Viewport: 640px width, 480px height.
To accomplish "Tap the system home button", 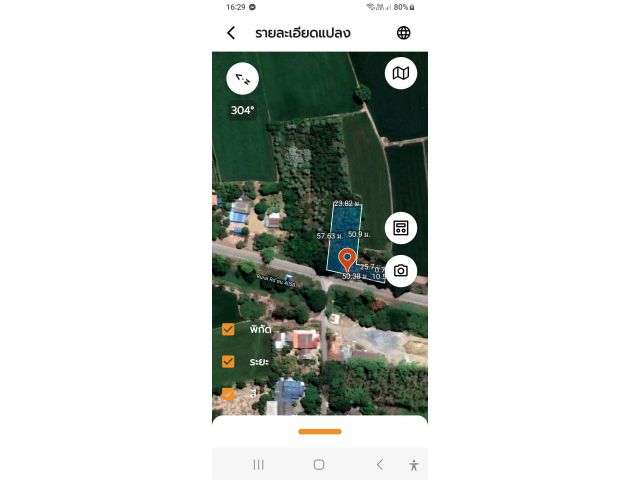I will point(319,465).
